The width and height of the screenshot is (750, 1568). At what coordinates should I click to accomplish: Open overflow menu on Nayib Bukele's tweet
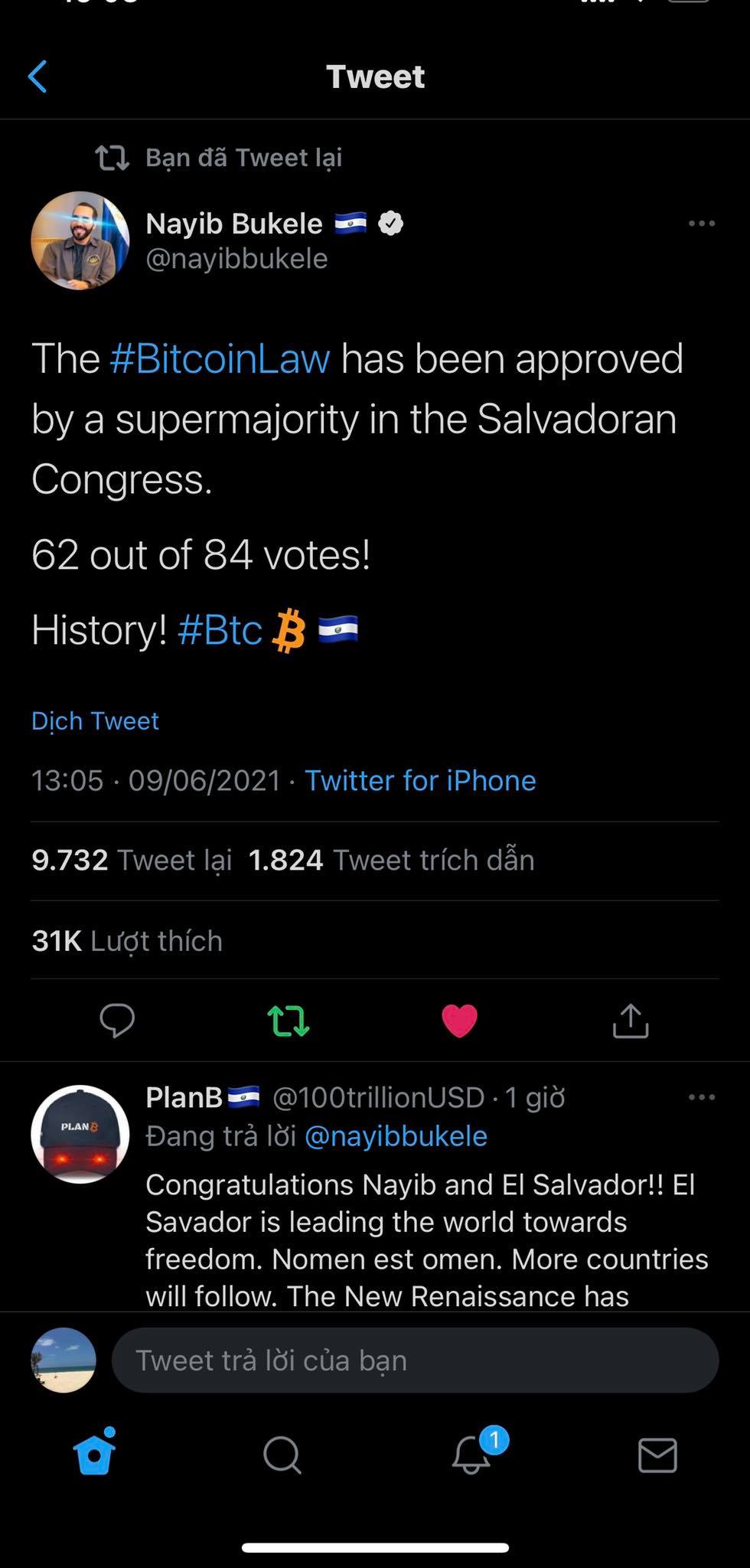pos(701,224)
